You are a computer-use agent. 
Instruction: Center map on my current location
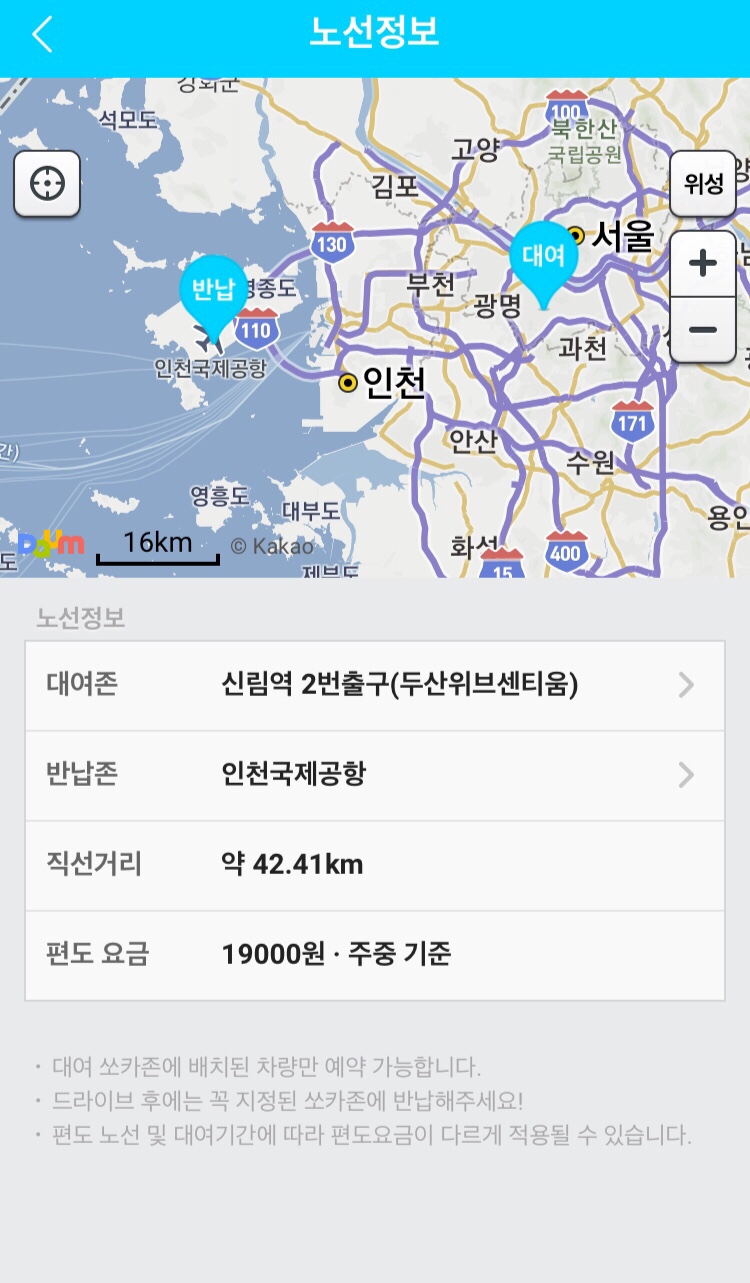47,184
